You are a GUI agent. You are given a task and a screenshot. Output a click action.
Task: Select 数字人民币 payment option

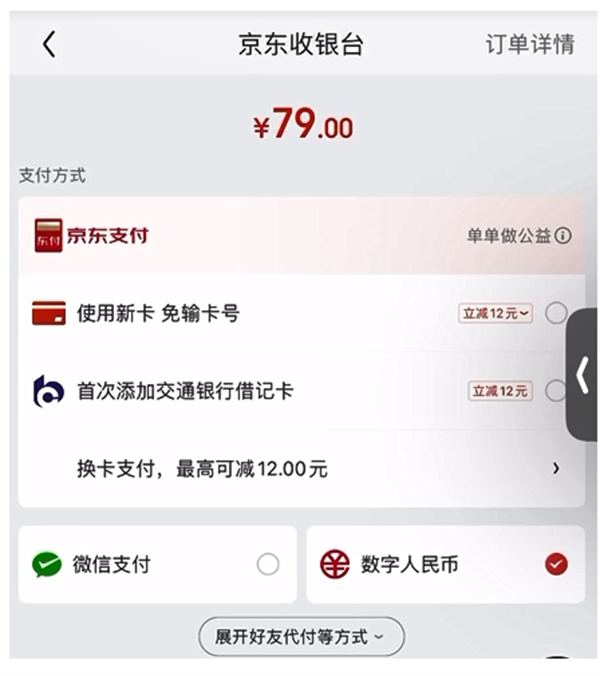[x=555, y=564]
